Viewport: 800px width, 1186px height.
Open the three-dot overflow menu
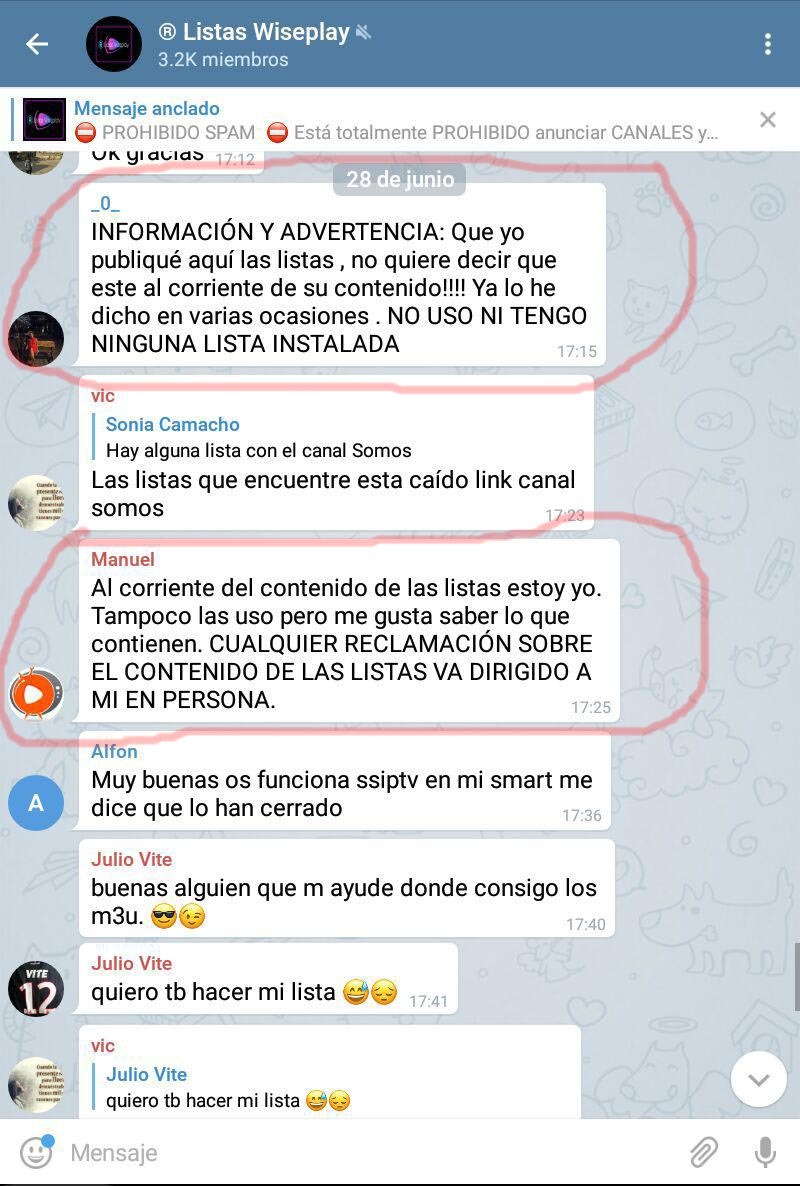767,44
